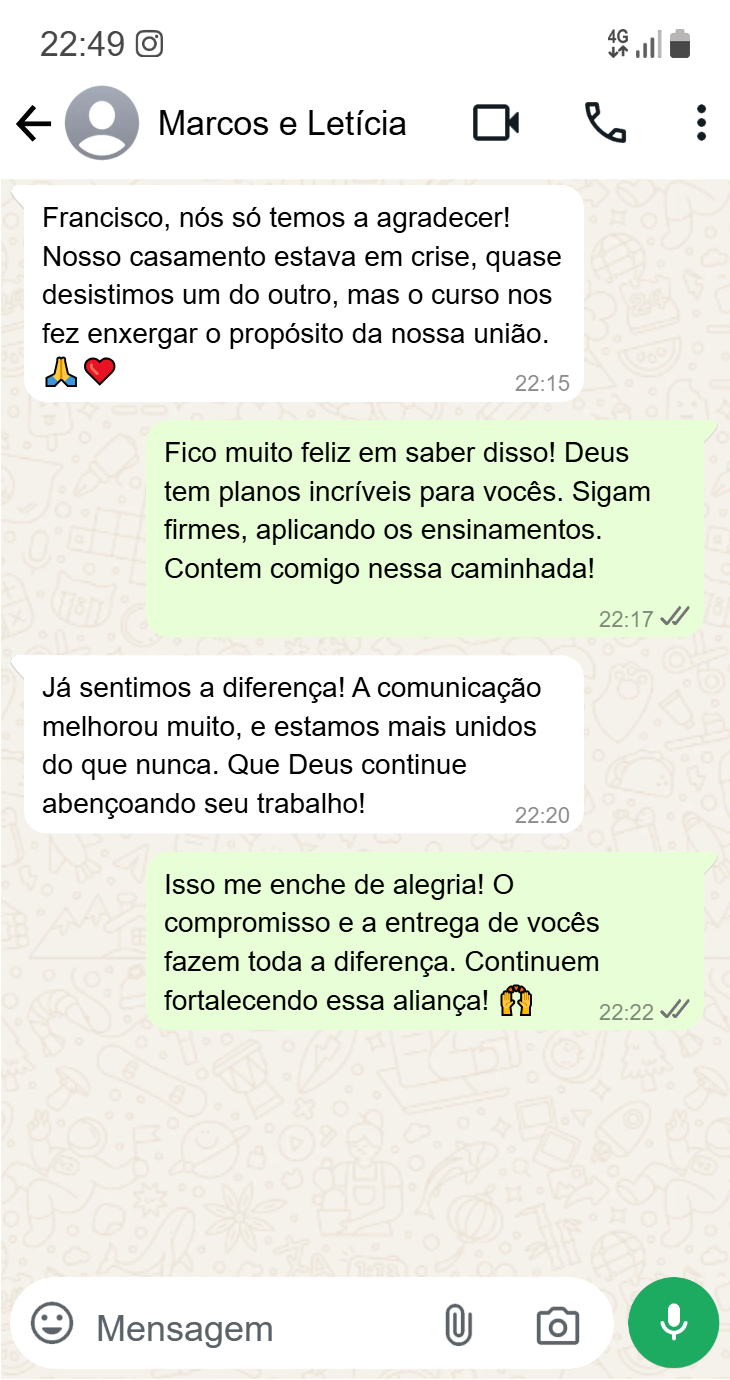730x1380 pixels.
Task: Start a voice call with Marcos e Letícia
Action: (x=605, y=123)
